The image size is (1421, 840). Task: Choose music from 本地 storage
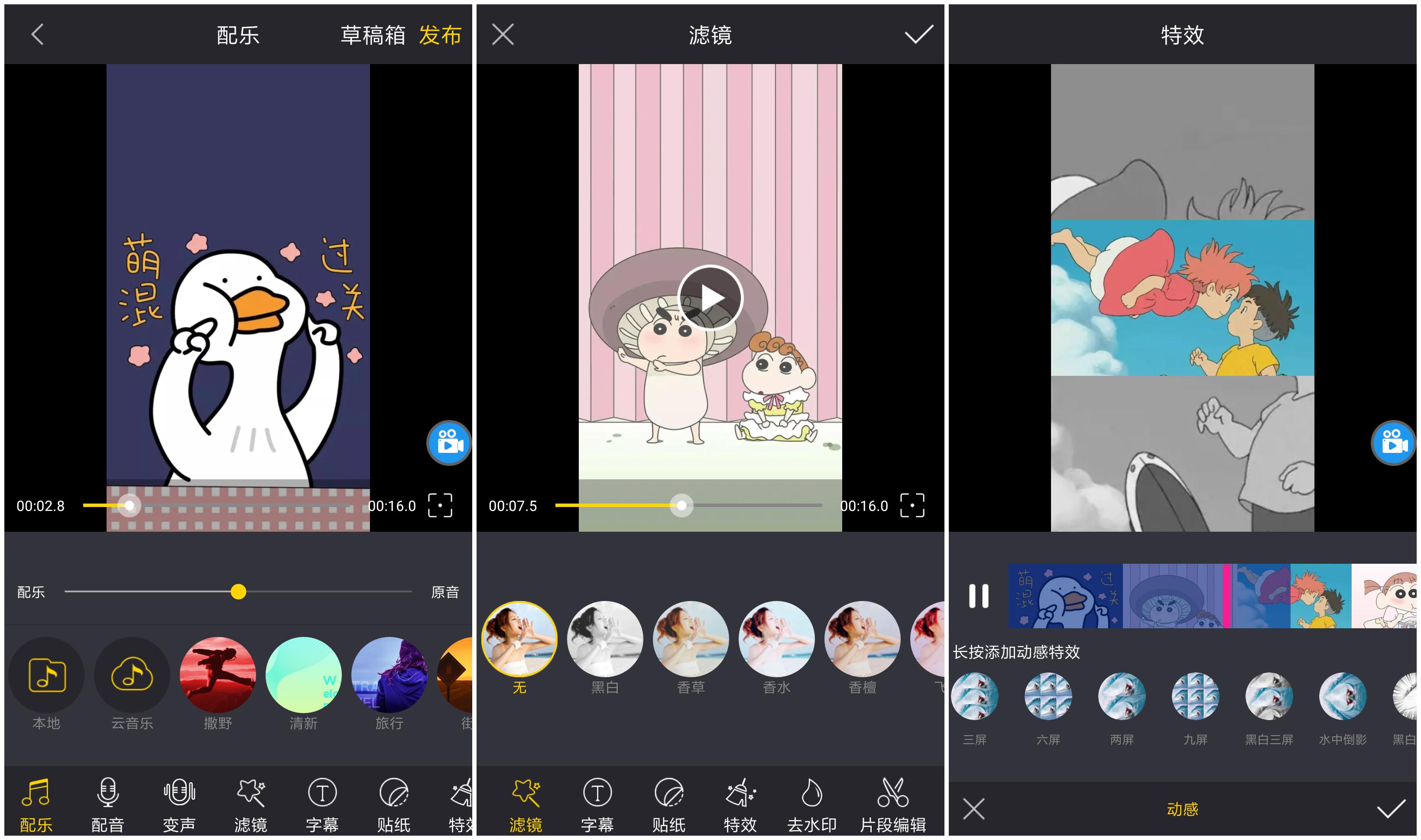[46, 675]
